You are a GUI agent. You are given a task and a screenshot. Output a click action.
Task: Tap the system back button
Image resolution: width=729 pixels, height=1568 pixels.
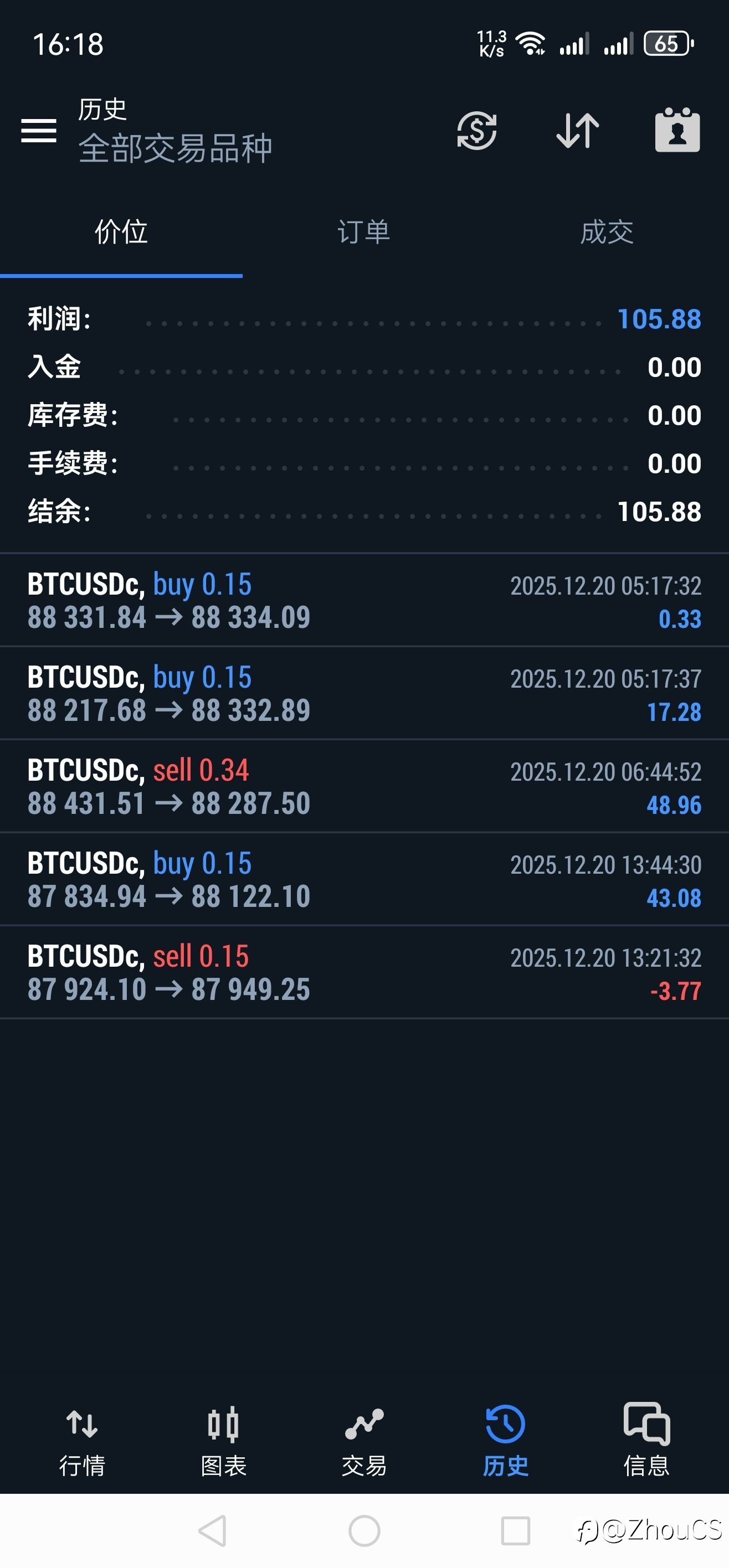213,1530
